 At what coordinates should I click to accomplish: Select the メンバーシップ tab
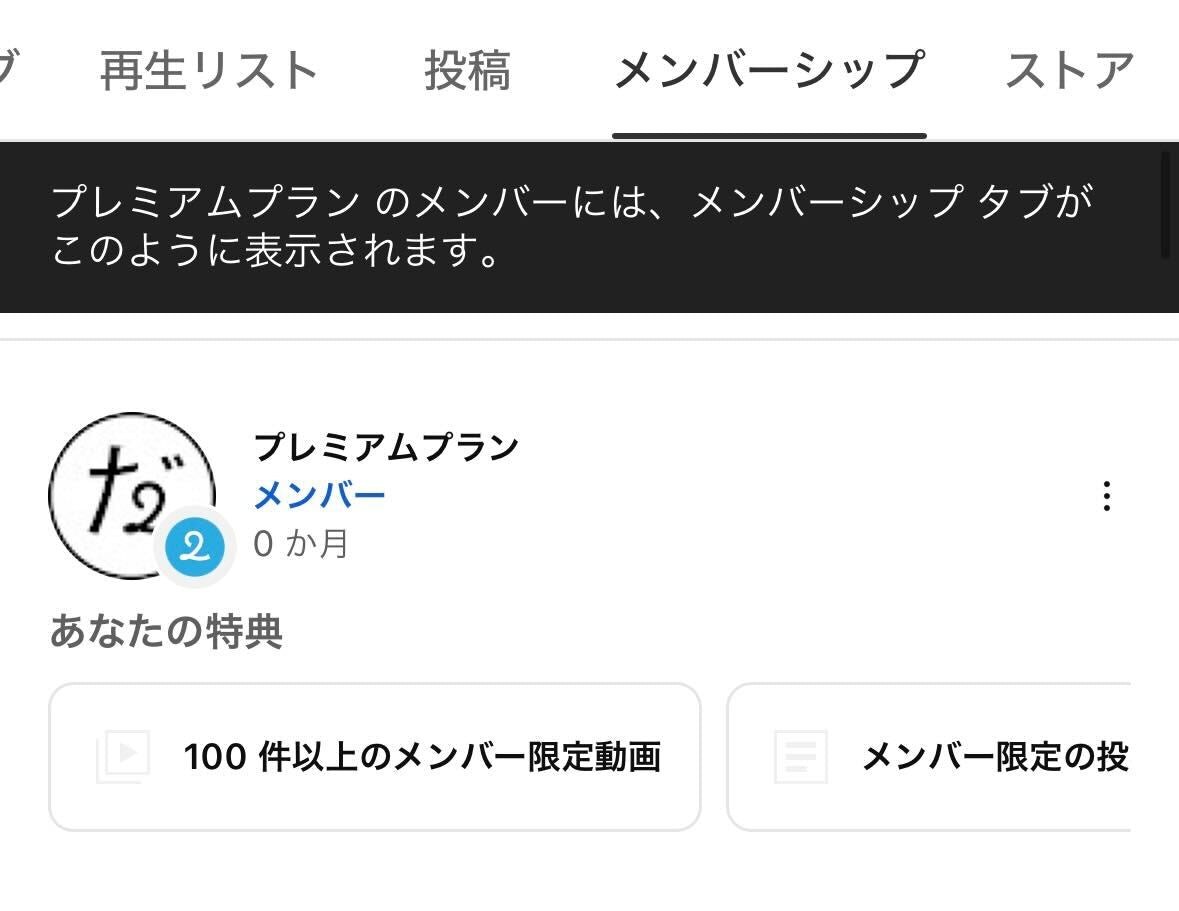[768, 72]
